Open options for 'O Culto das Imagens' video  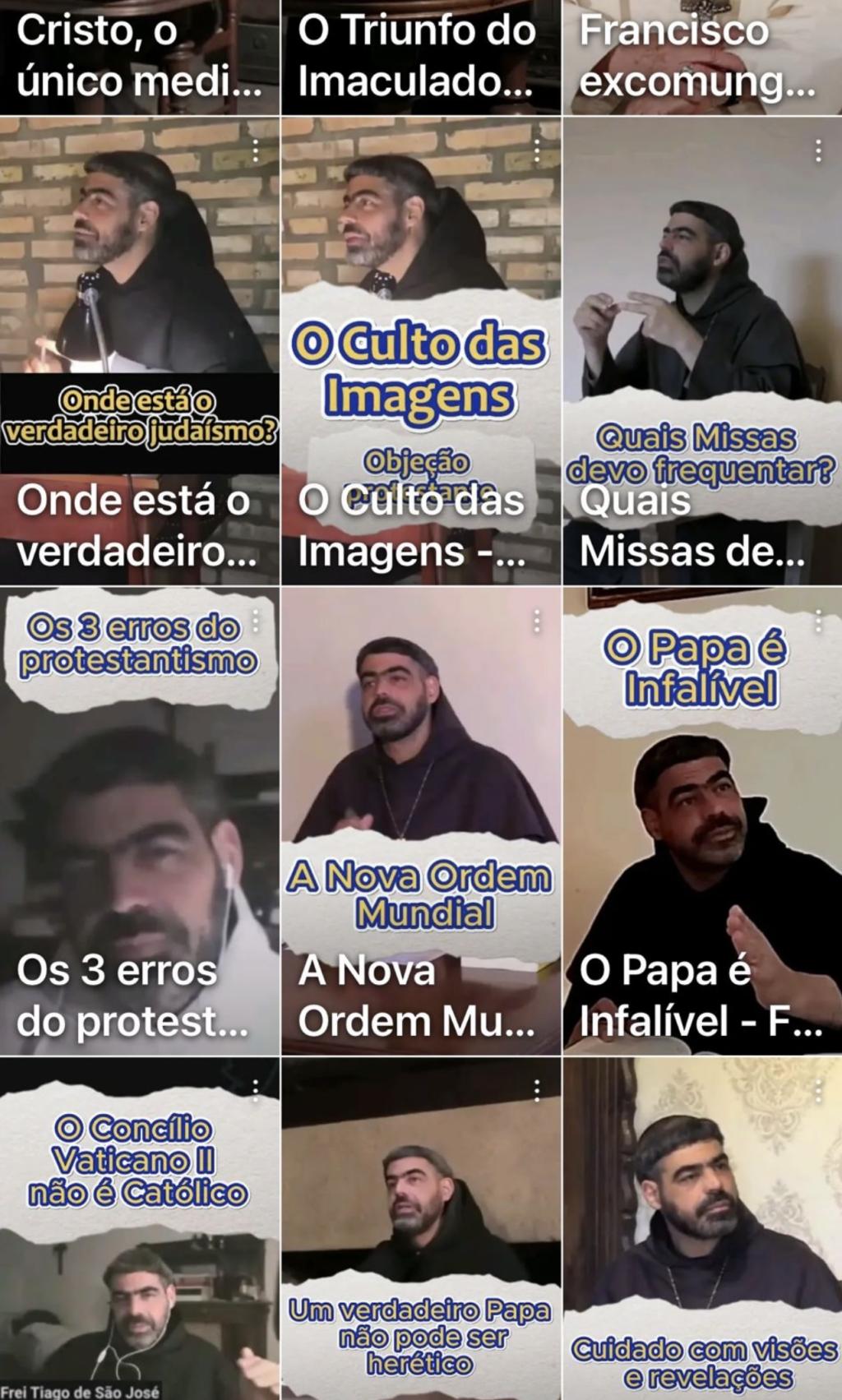(537, 150)
